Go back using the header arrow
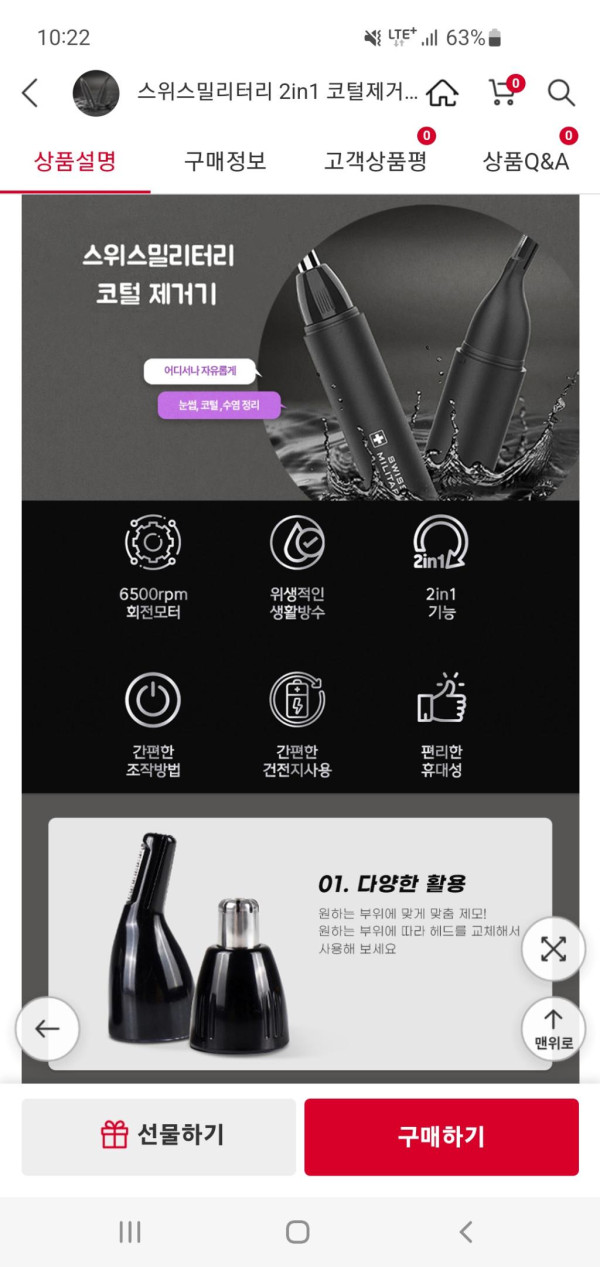 click(x=30, y=93)
